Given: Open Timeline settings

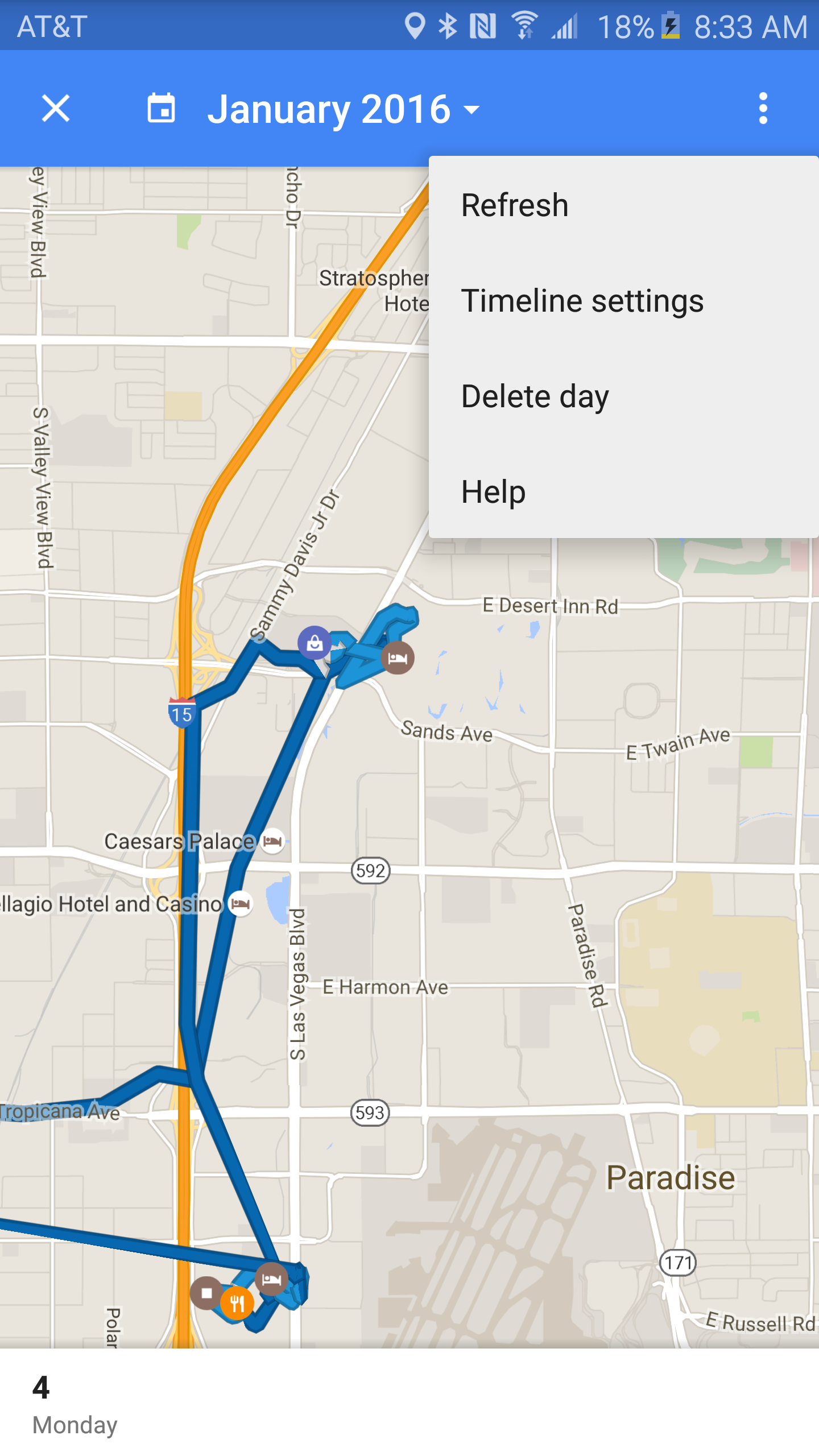Looking at the screenshot, I should 582,301.
